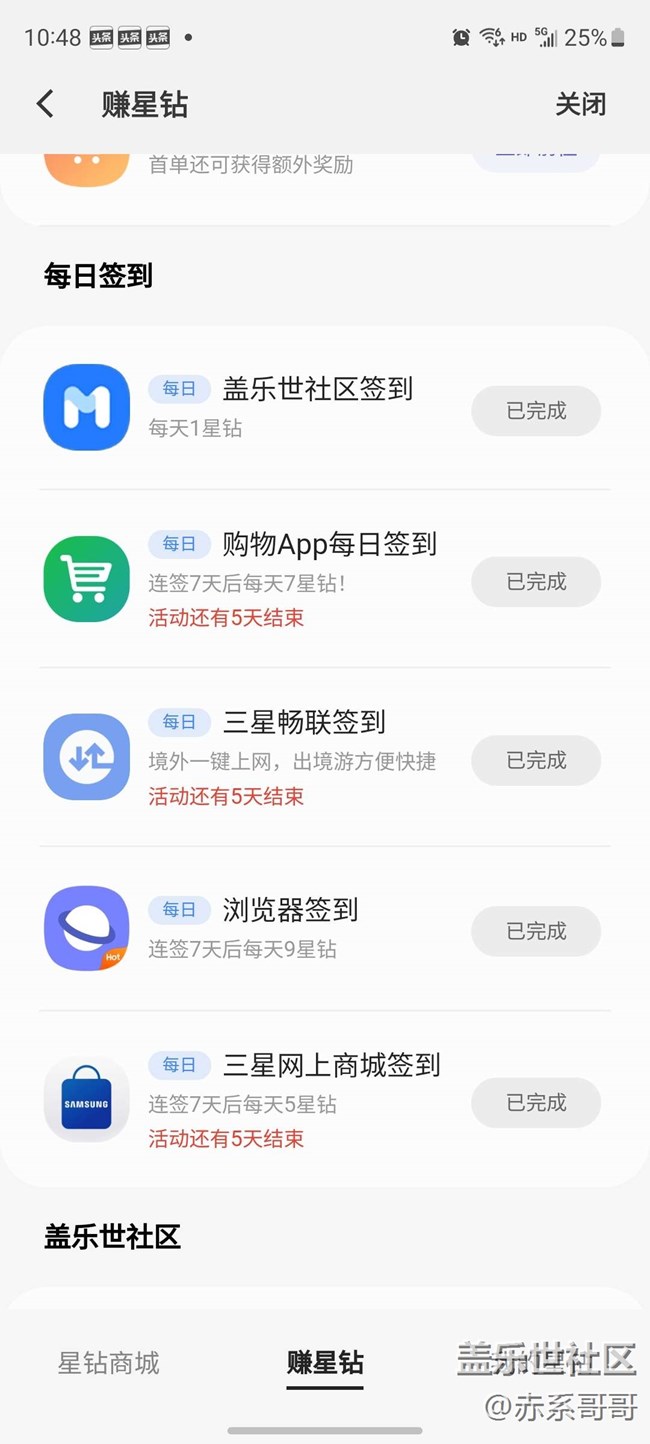
Task: Tap 已完成 button for 盖乐世社区签到
Action: [536, 411]
